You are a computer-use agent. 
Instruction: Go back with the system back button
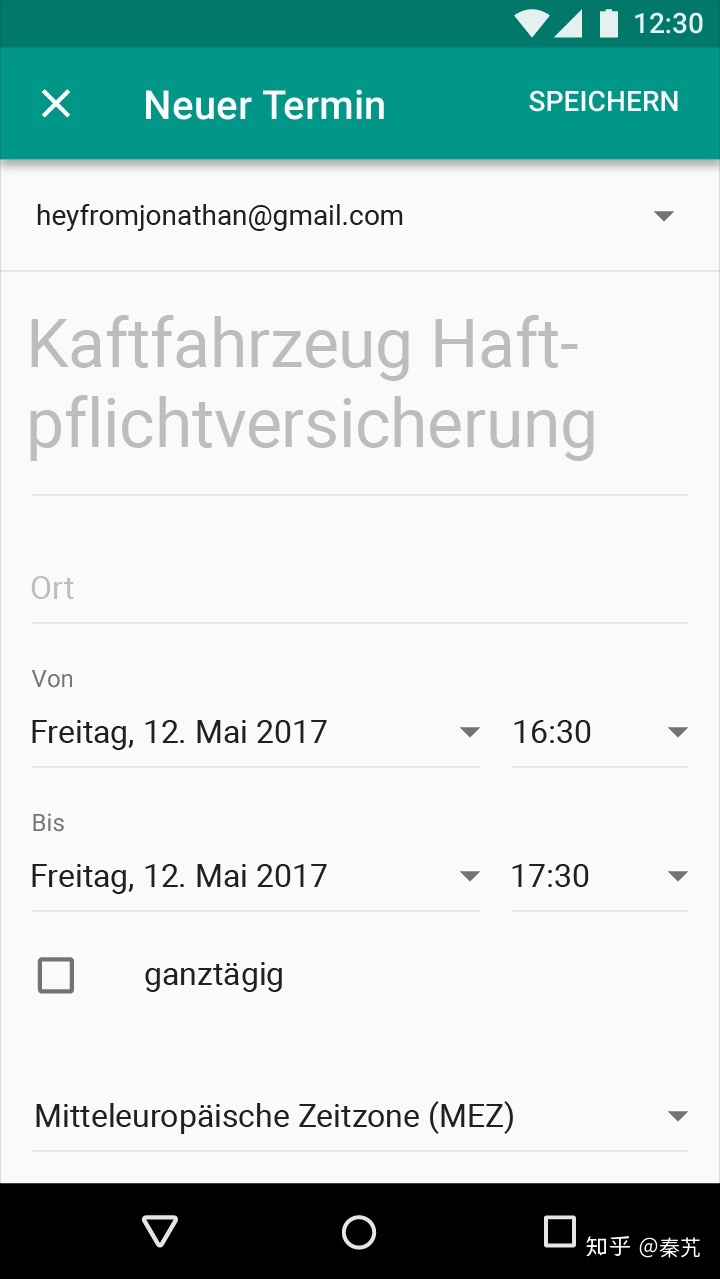[160, 1231]
